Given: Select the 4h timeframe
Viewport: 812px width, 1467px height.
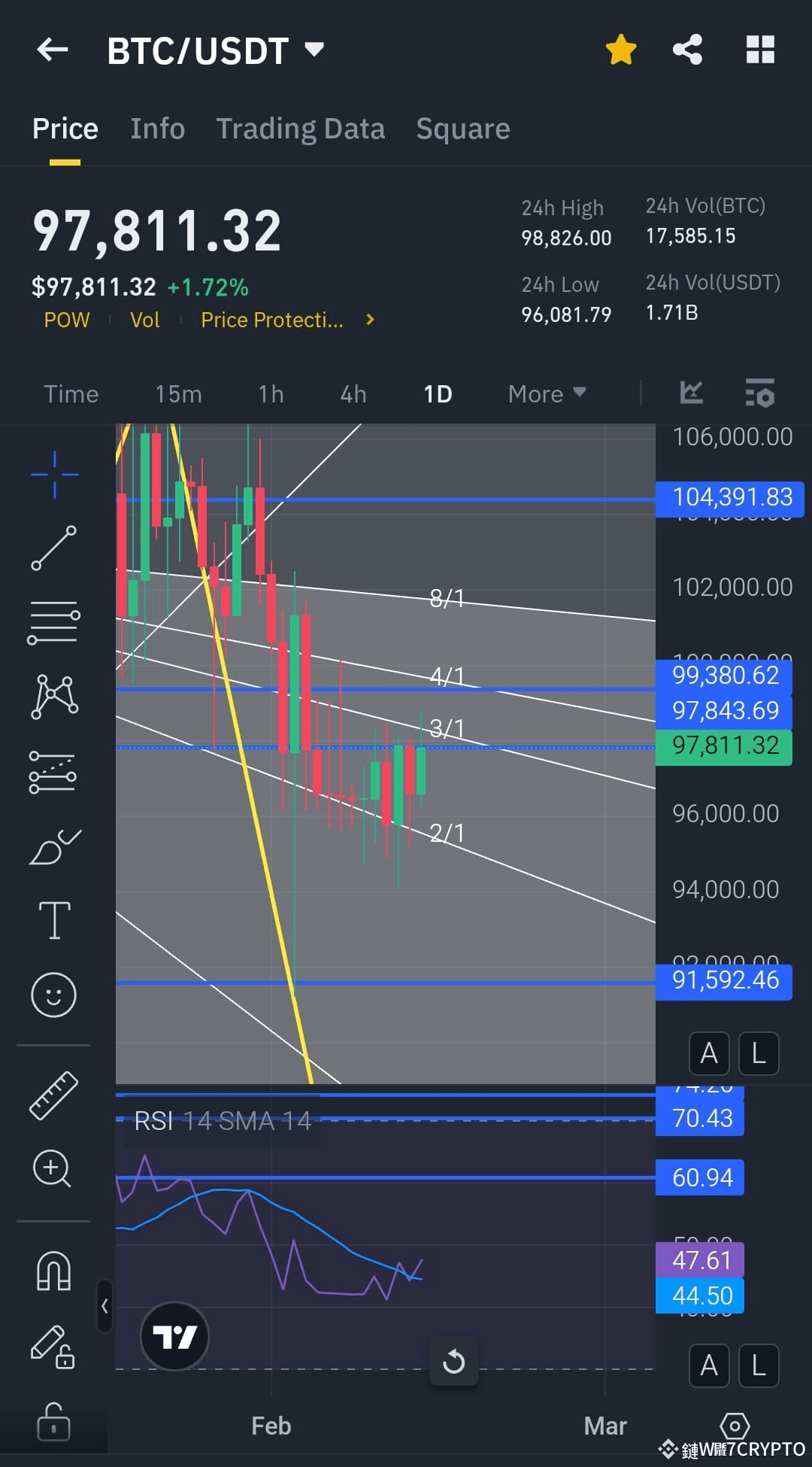Looking at the screenshot, I should point(353,393).
